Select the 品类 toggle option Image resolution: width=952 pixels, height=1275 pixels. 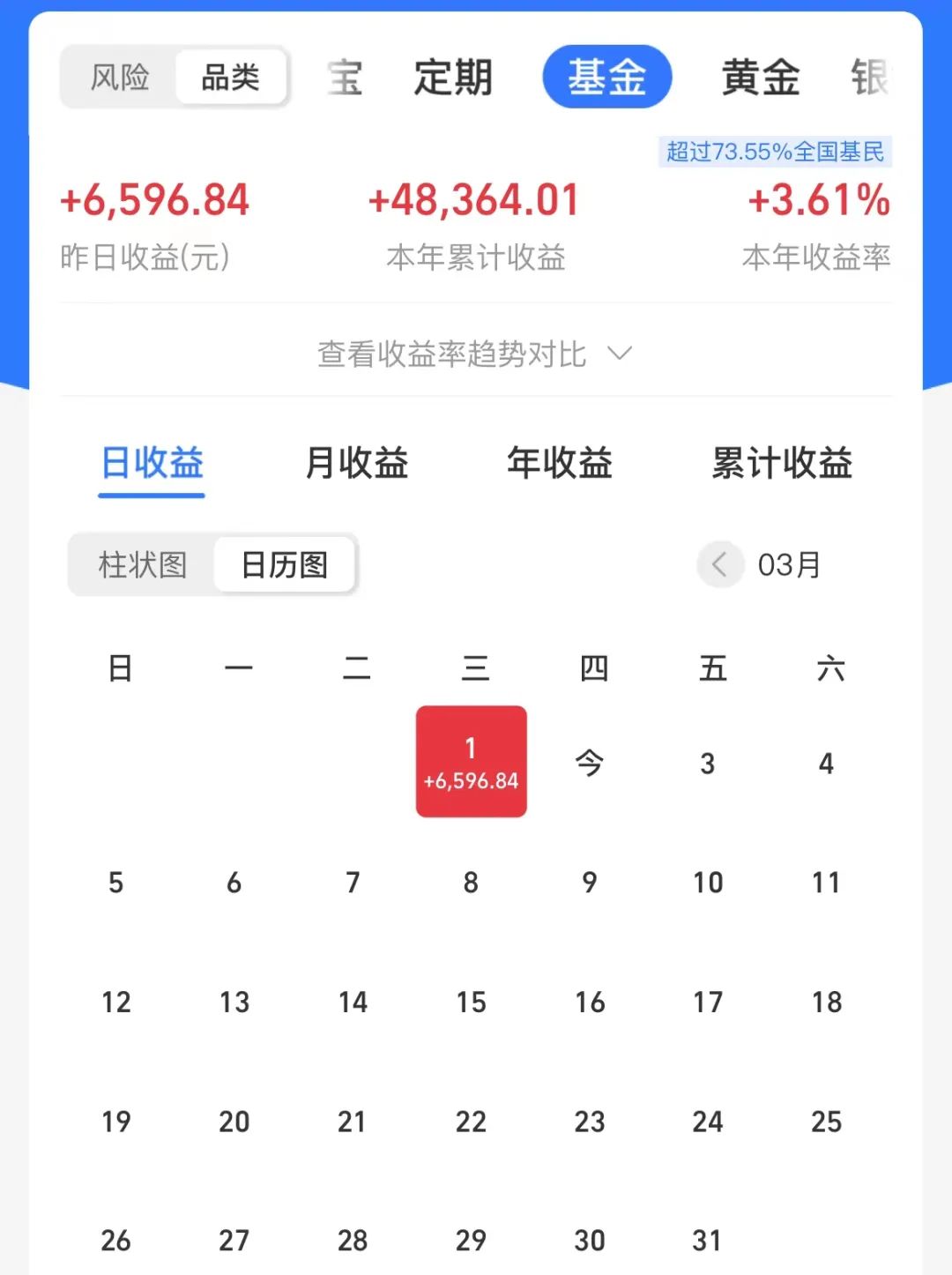click(231, 78)
